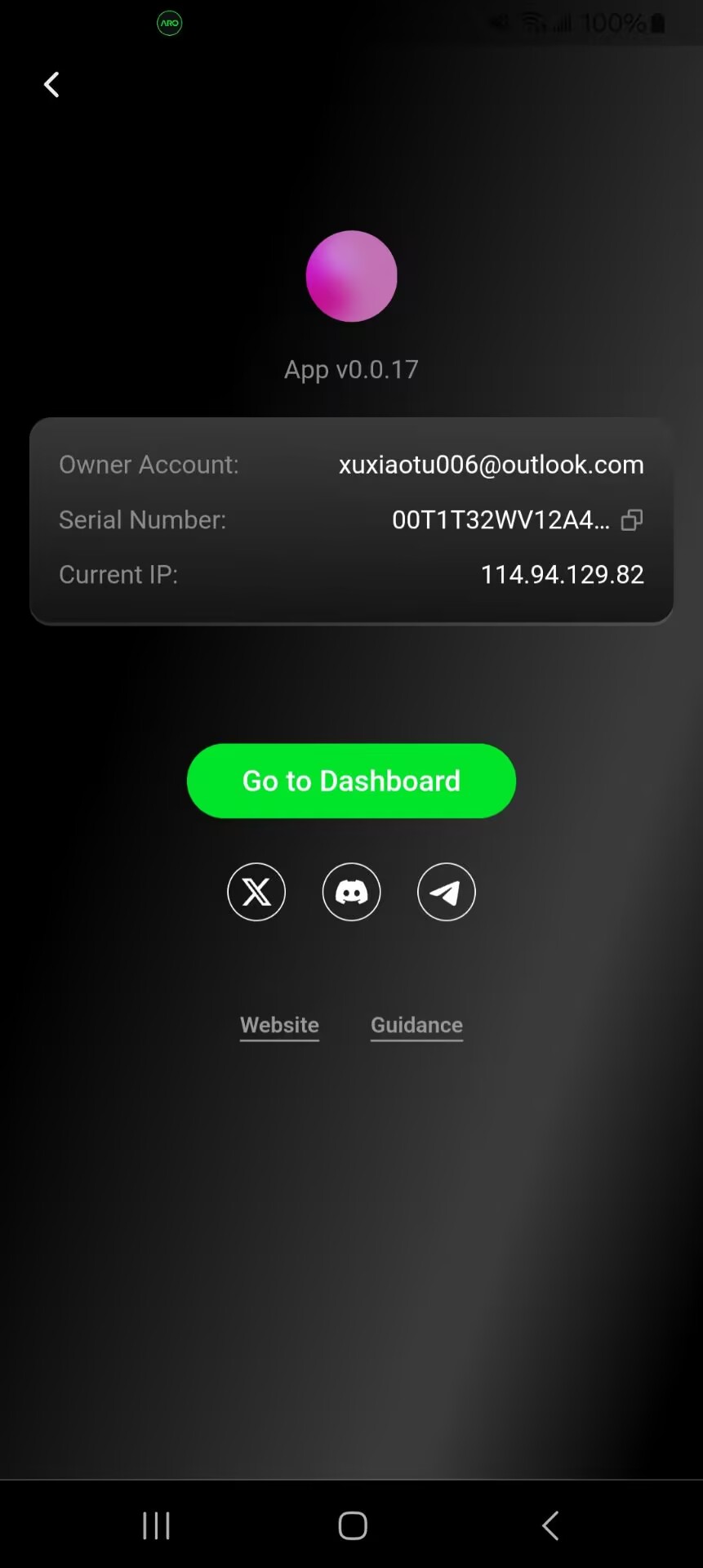Viewport: 703px width, 1568px height.
Task: Tap the pink app logo sphere
Action: [x=351, y=276]
